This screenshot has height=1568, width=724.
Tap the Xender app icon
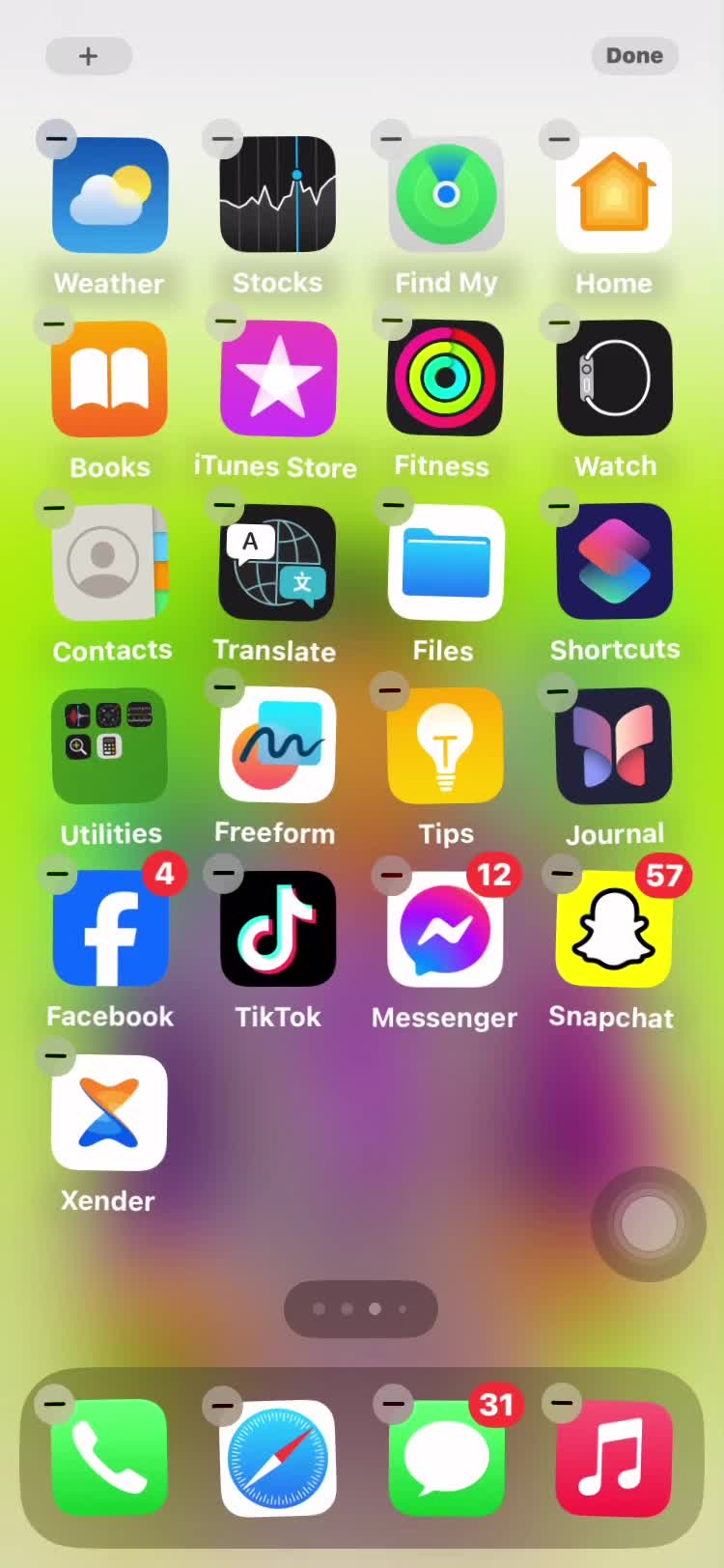109,1112
